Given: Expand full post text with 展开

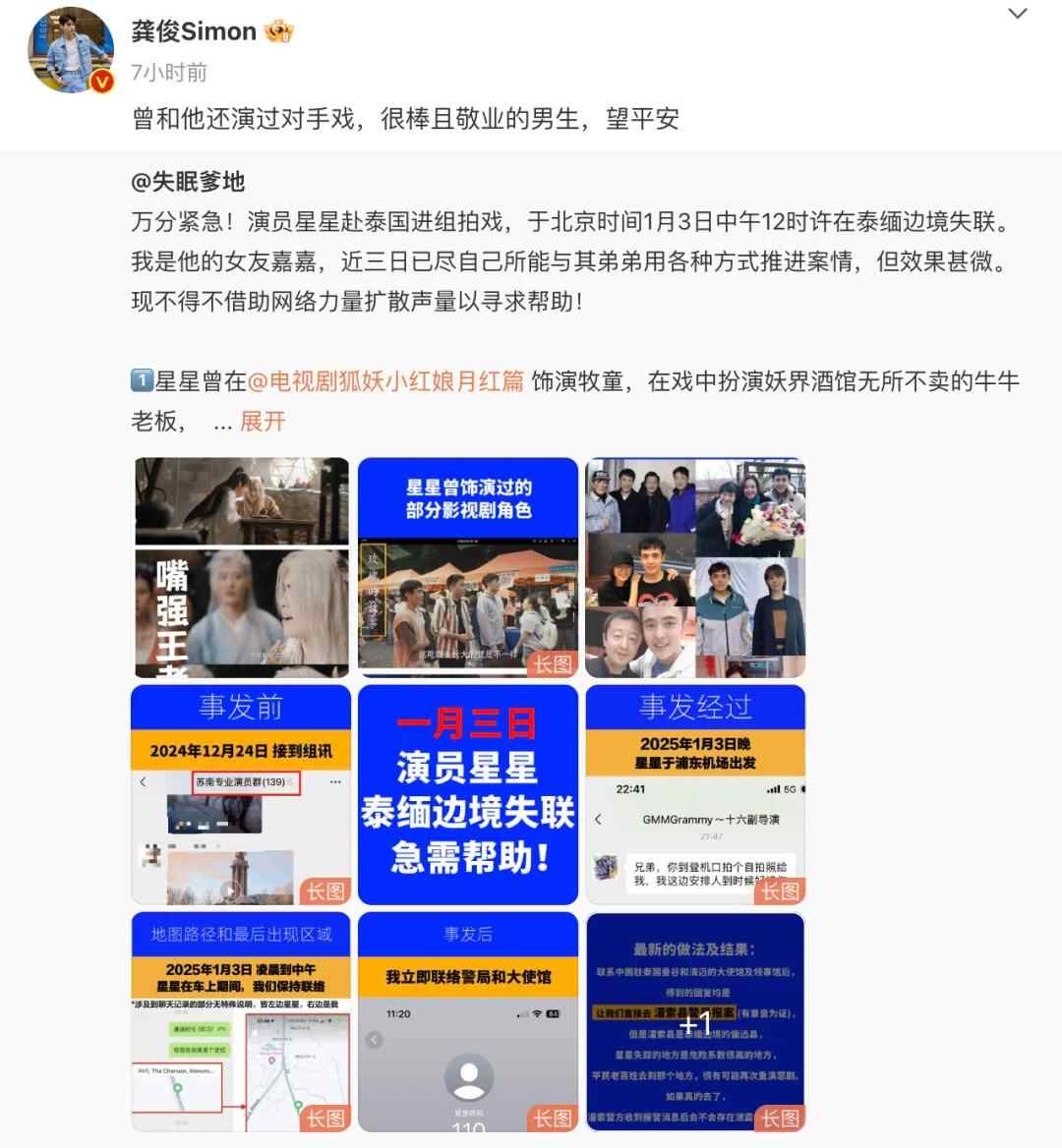Looking at the screenshot, I should point(262,422).
